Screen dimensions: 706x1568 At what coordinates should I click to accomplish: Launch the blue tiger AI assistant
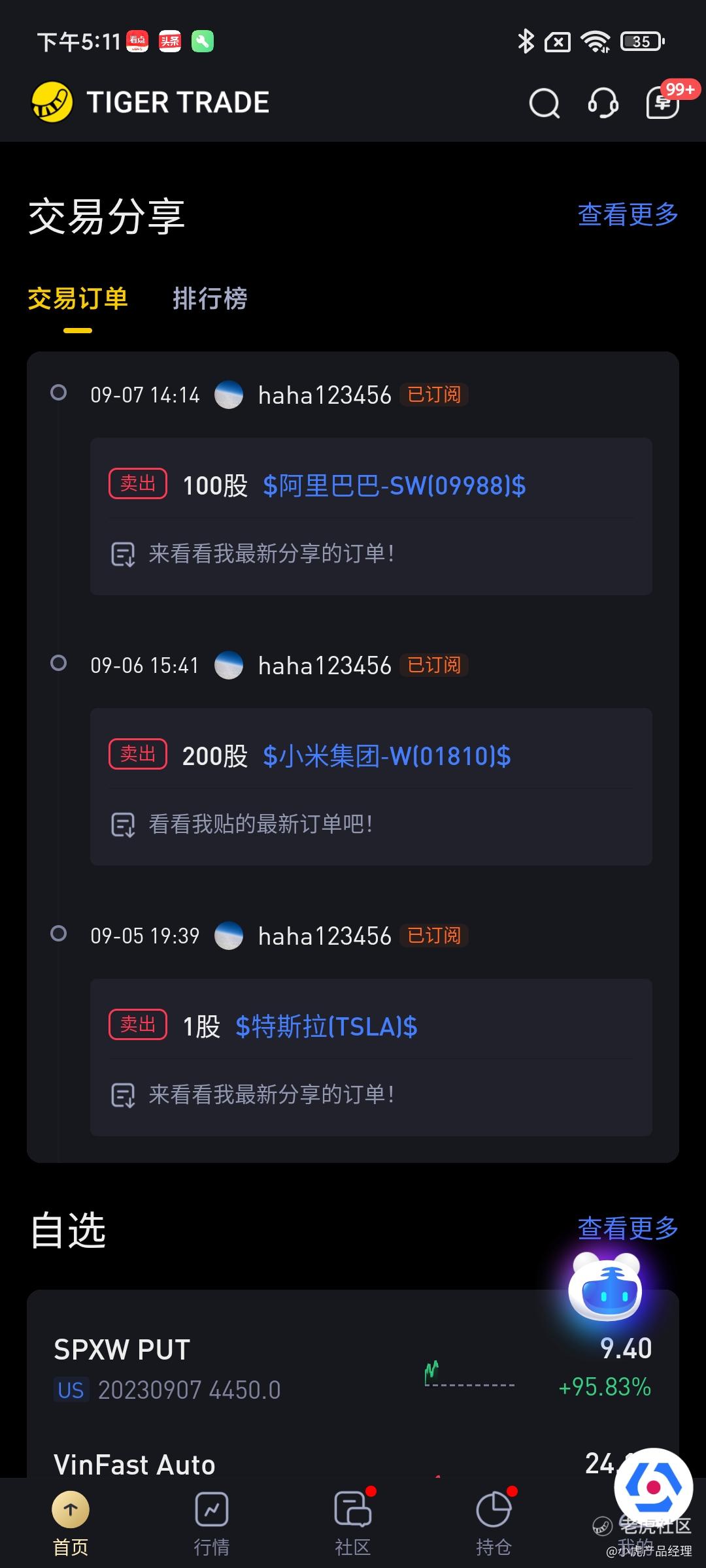pos(605,1287)
